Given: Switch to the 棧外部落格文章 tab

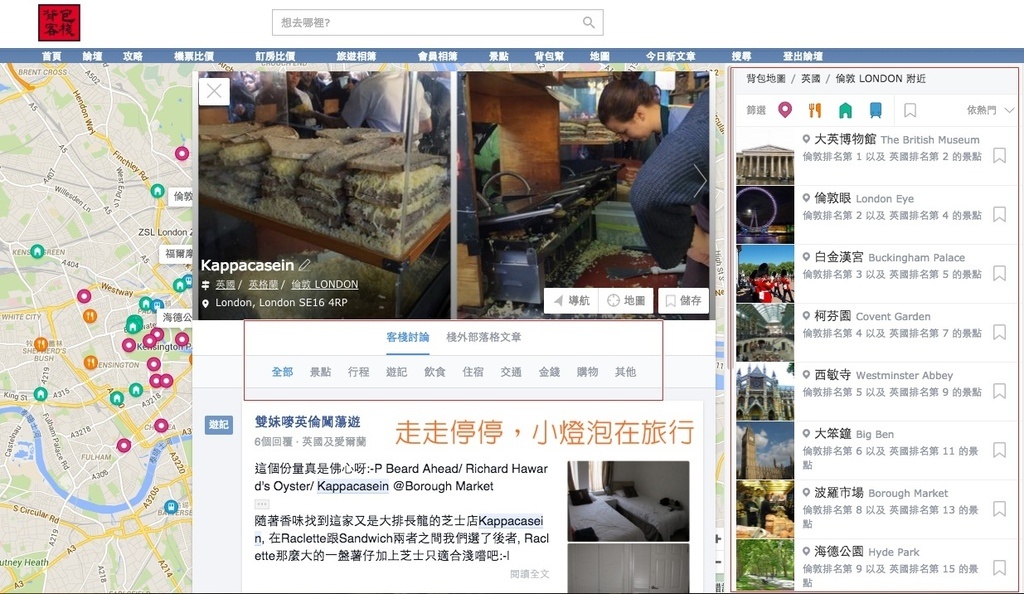Looking at the screenshot, I should [483, 338].
